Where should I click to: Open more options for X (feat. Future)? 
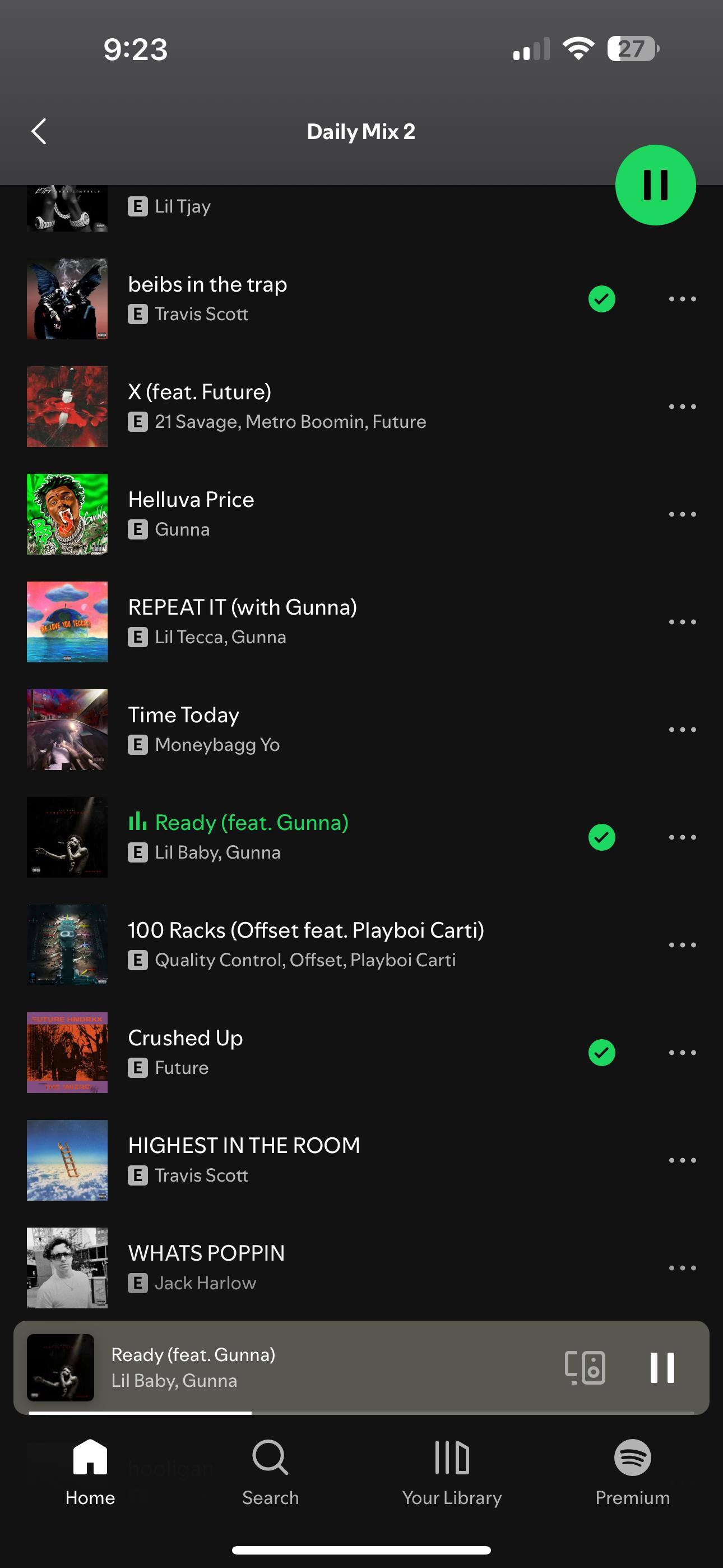pyautogui.click(x=682, y=407)
